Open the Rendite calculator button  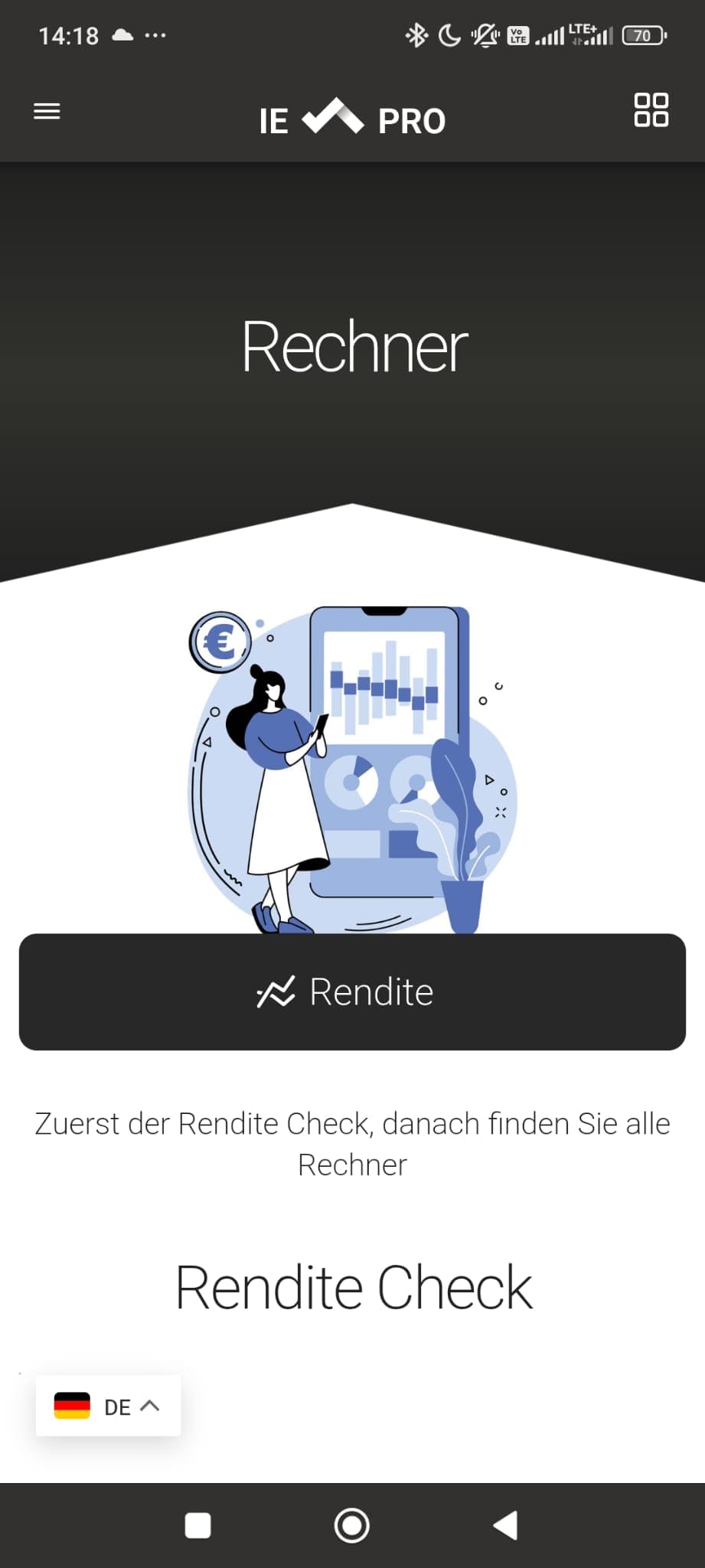pyautogui.click(x=352, y=991)
